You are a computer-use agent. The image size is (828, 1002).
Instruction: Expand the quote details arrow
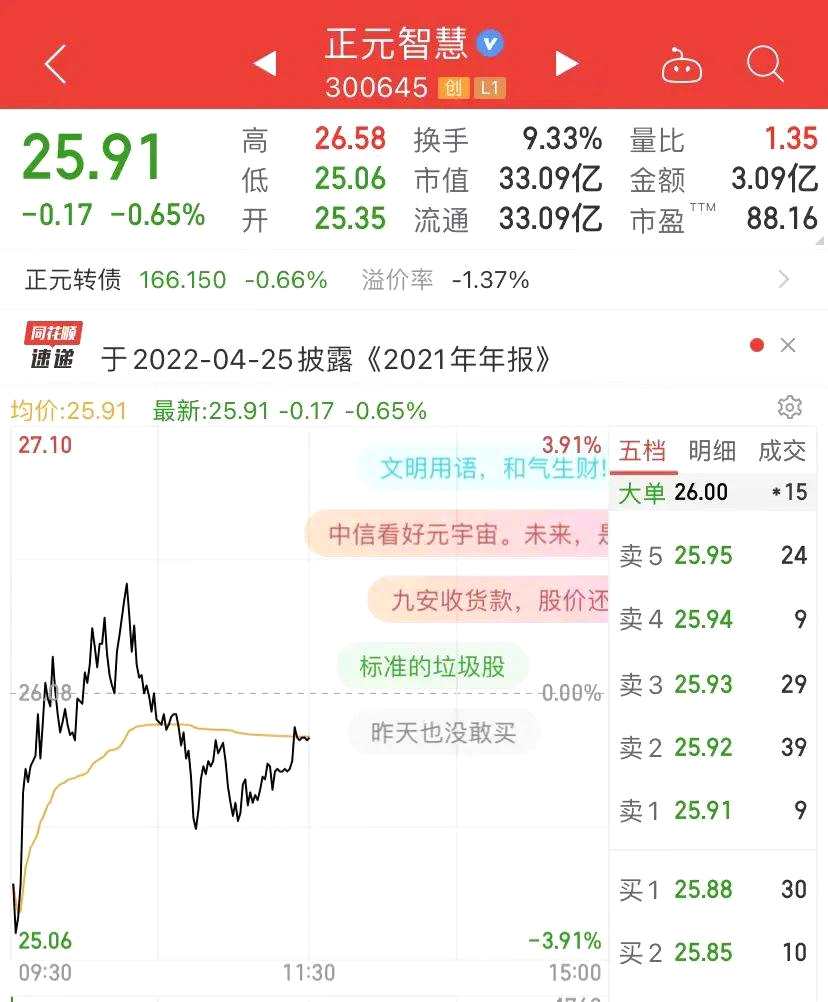tap(820, 239)
